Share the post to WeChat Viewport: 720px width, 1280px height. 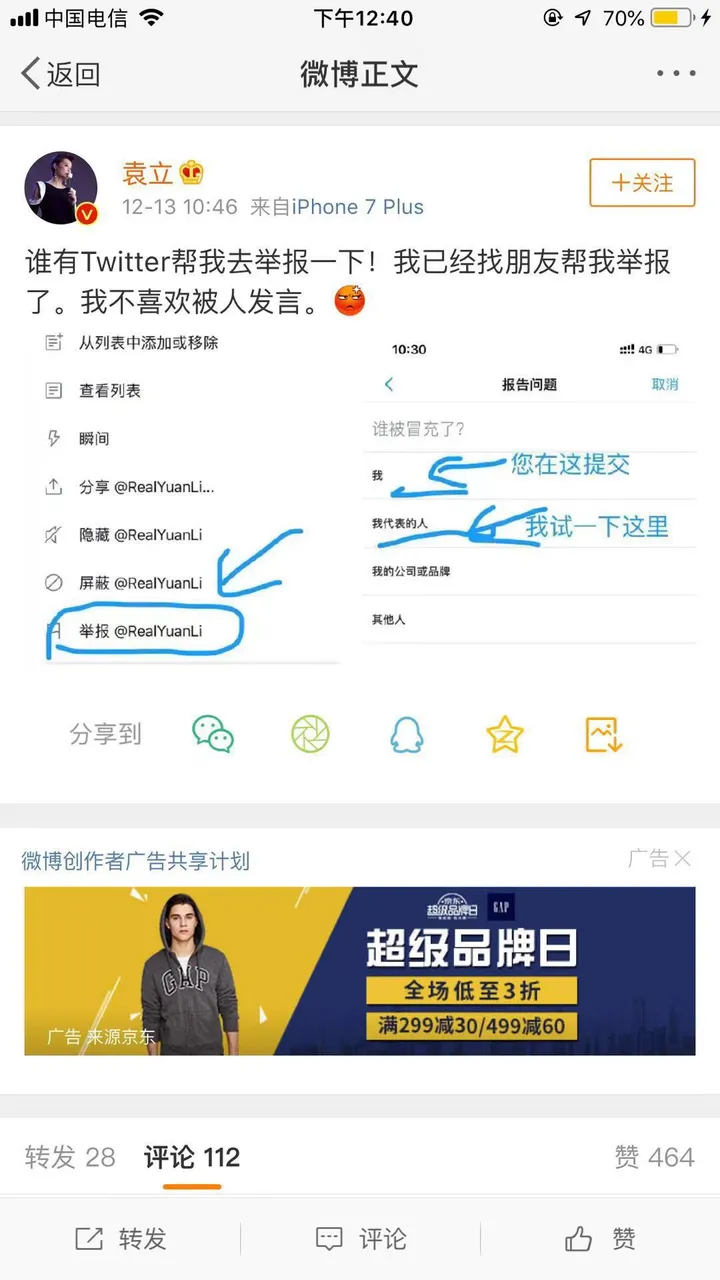213,735
